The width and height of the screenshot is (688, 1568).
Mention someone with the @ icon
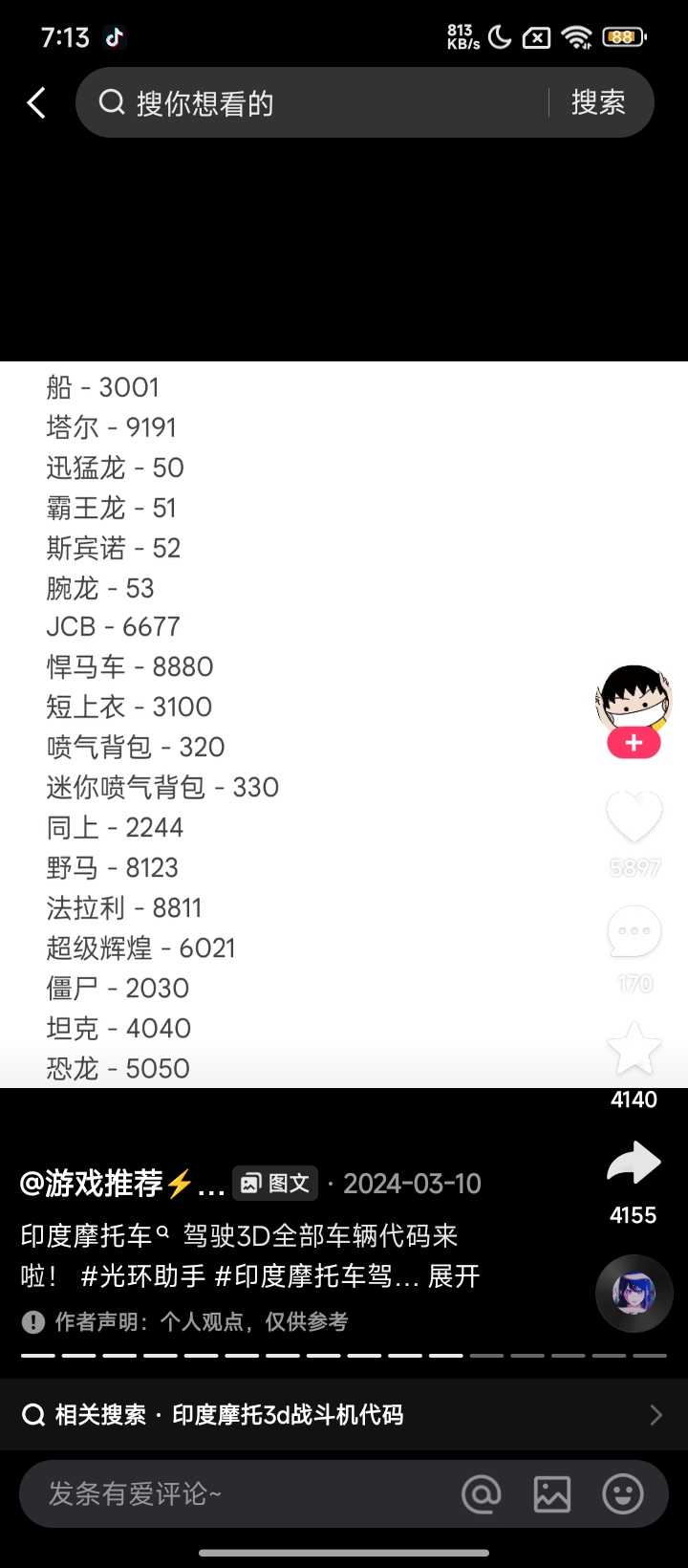[x=482, y=1493]
